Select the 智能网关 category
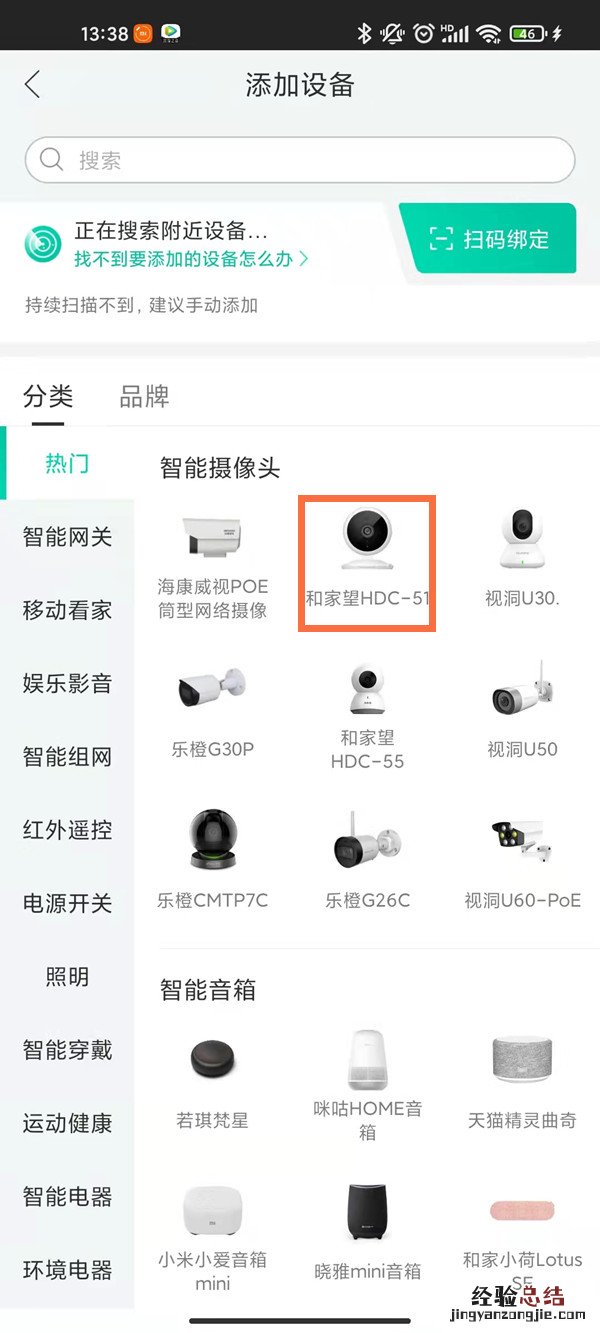Image resolution: width=600 pixels, height=1333 pixels. (x=67, y=537)
